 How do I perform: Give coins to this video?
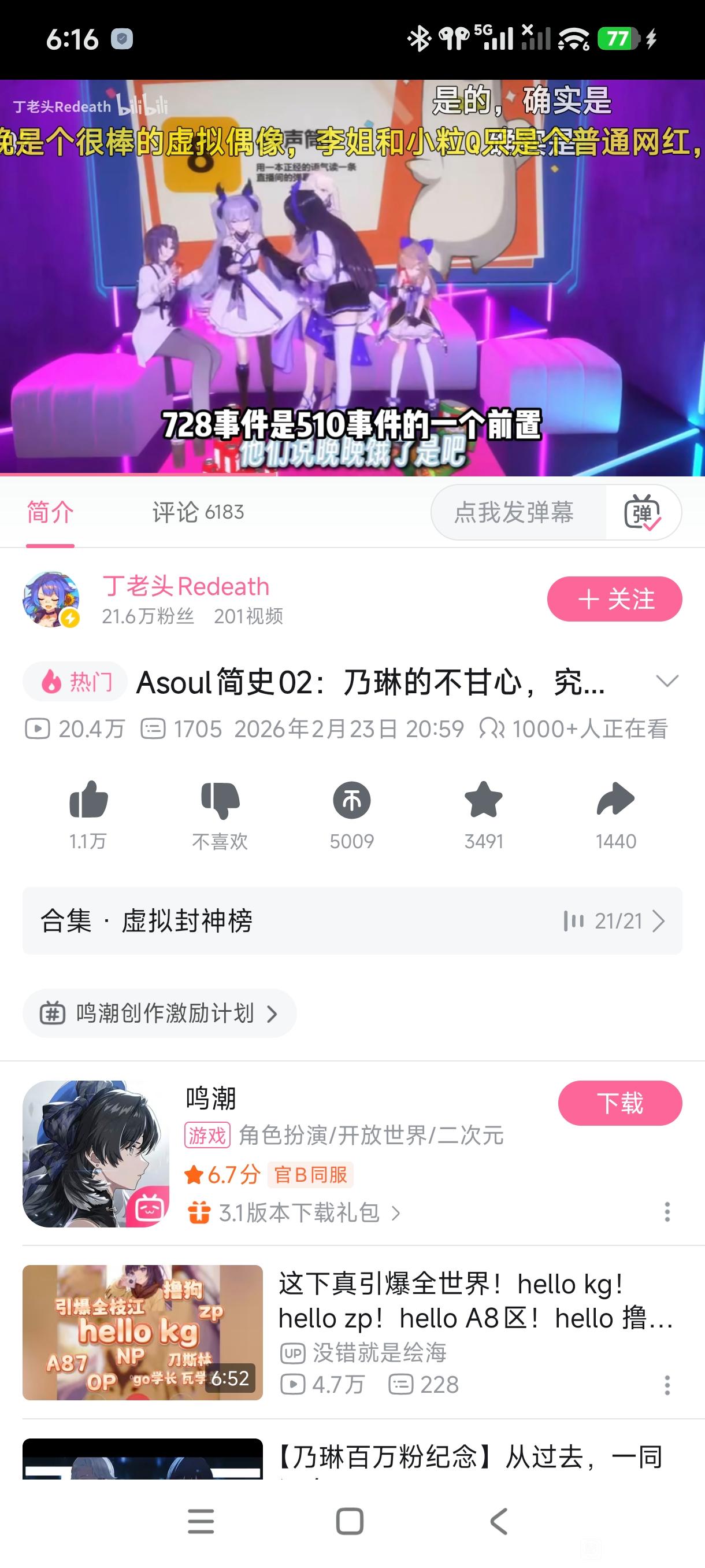coord(351,800)
